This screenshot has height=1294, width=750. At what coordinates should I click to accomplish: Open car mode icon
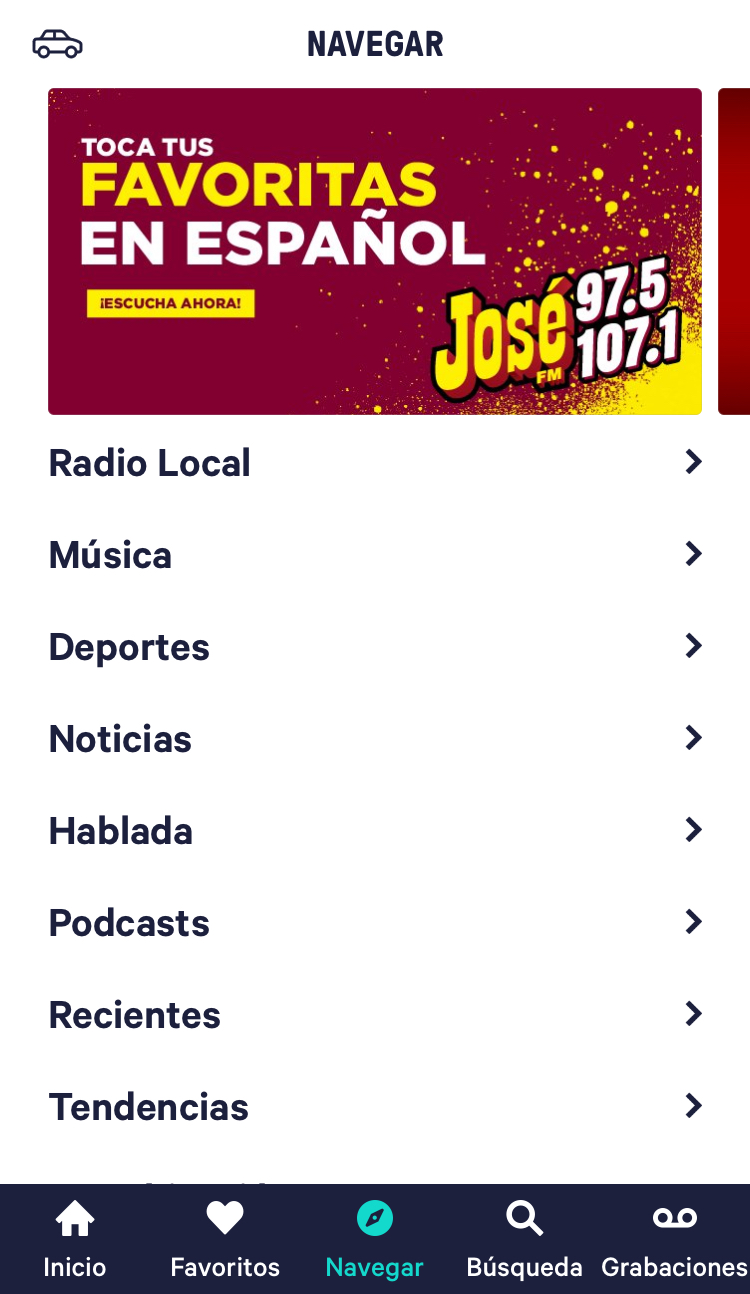[57, 44]
